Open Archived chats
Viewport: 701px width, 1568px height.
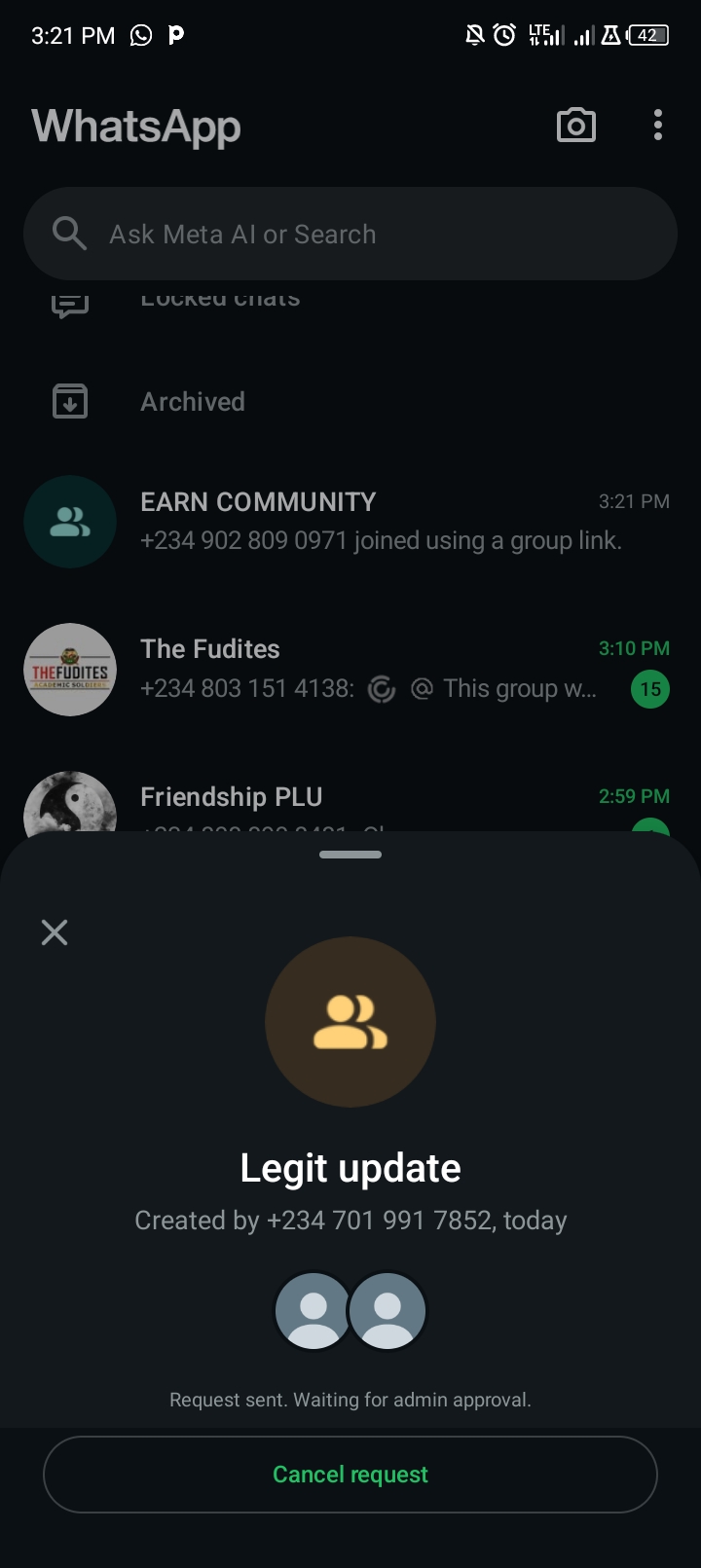[x=193, y=402]
